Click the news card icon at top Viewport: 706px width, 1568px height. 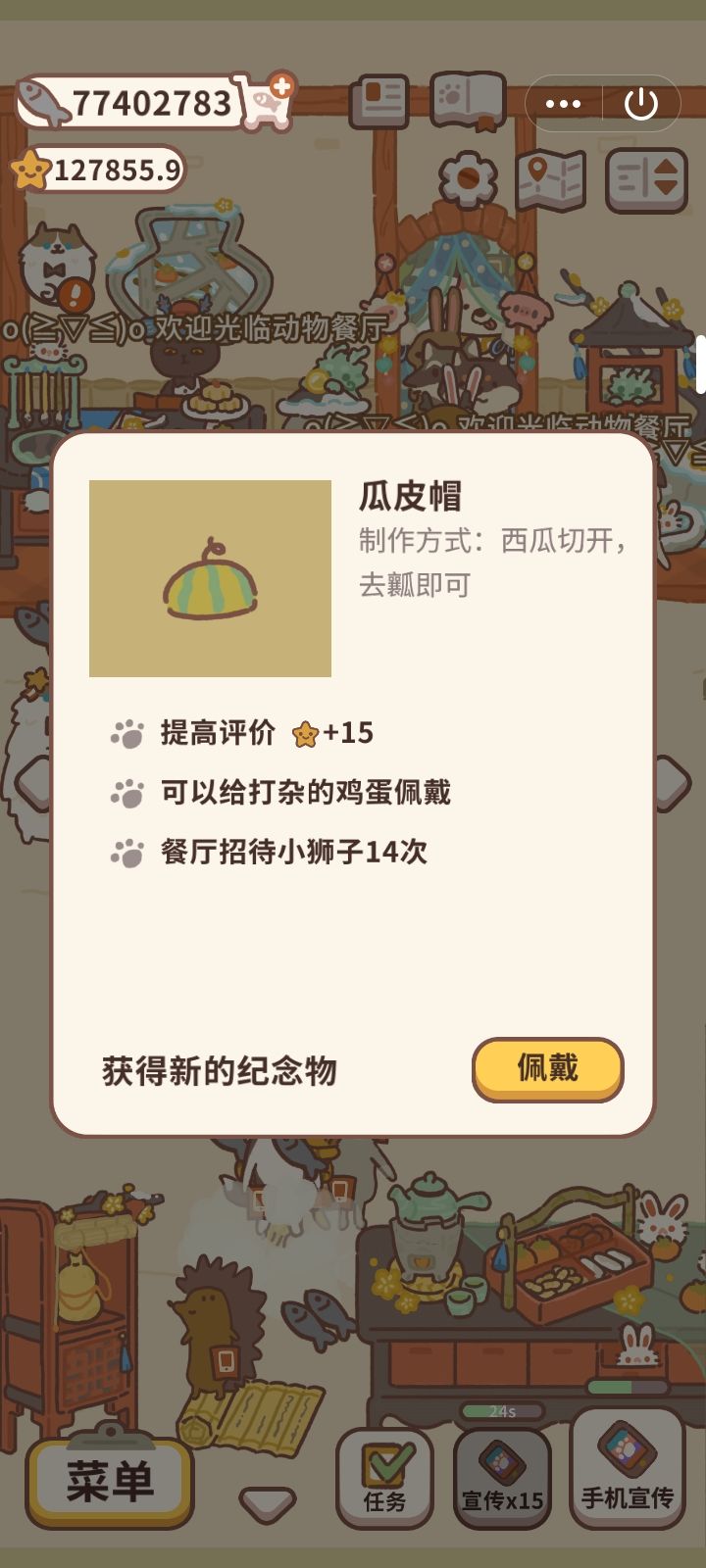pos(382,101)
